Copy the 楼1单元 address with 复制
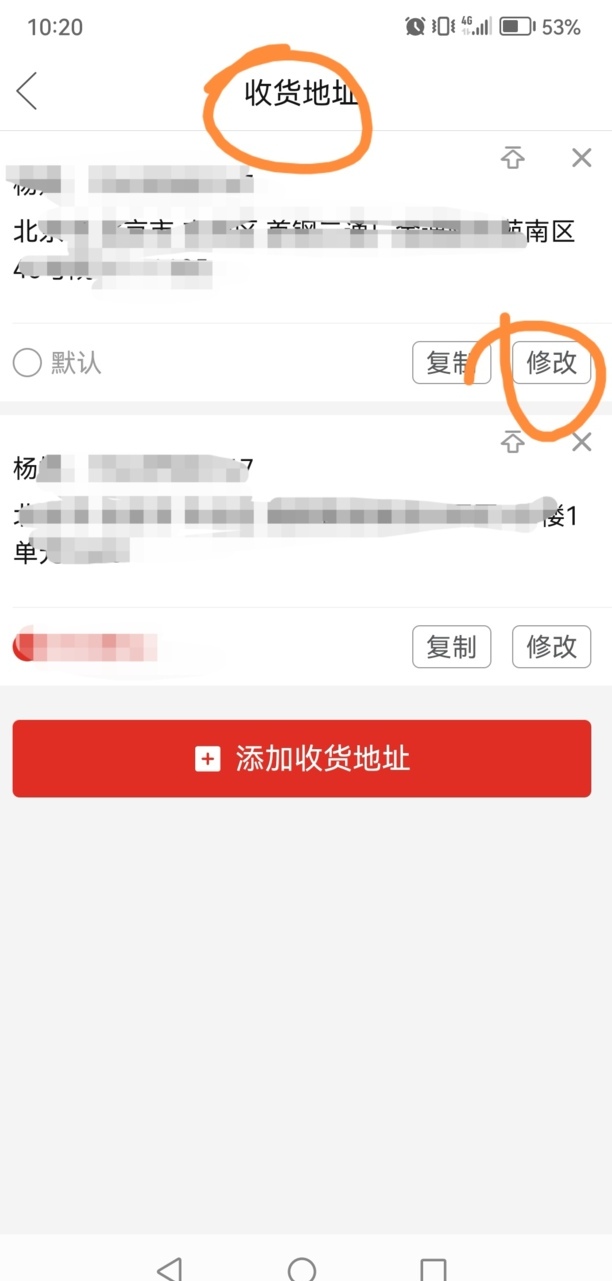612x1281 pixels. point(451,647)
